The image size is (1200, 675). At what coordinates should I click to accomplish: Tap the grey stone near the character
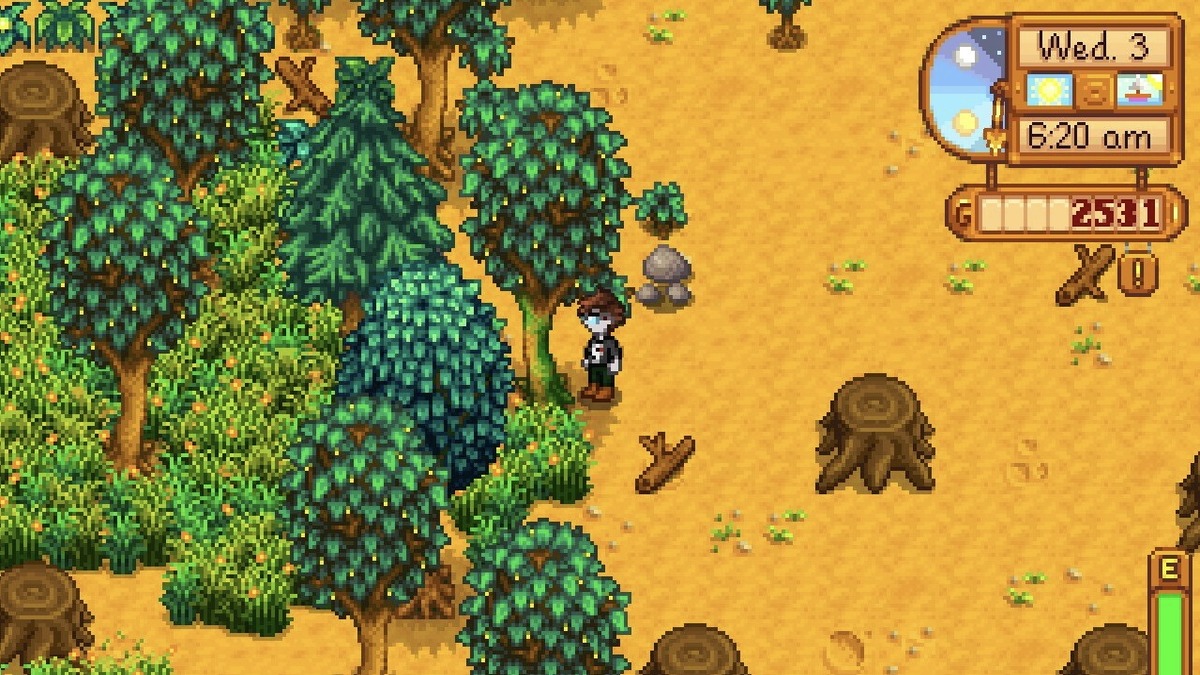(x=666, y=275)
